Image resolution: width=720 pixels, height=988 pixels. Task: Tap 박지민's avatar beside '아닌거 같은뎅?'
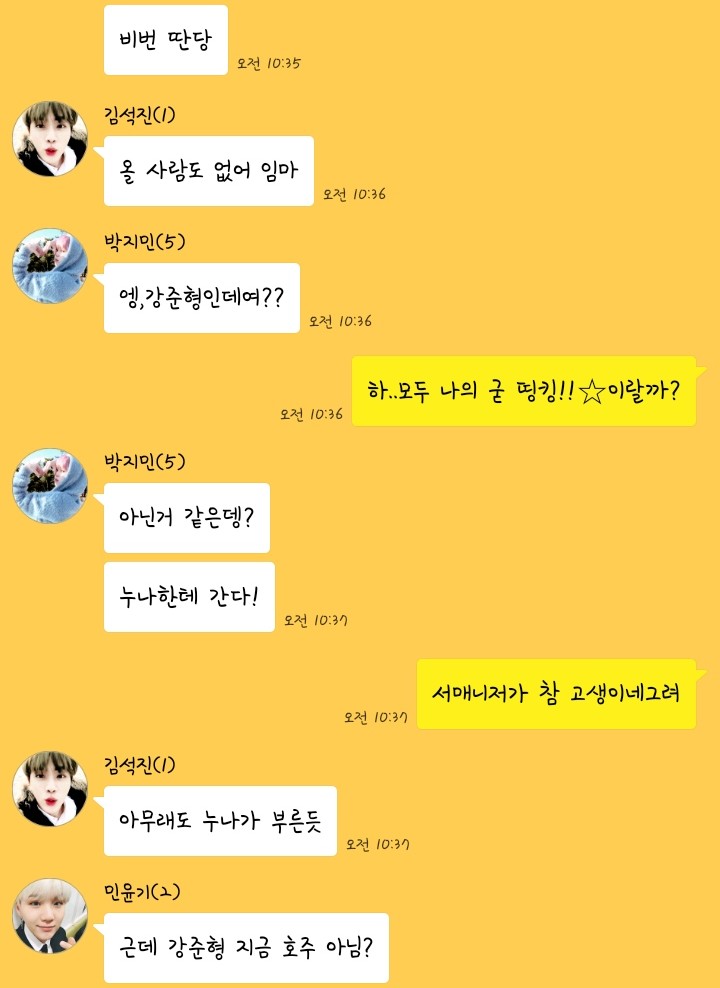pos(49,486)
